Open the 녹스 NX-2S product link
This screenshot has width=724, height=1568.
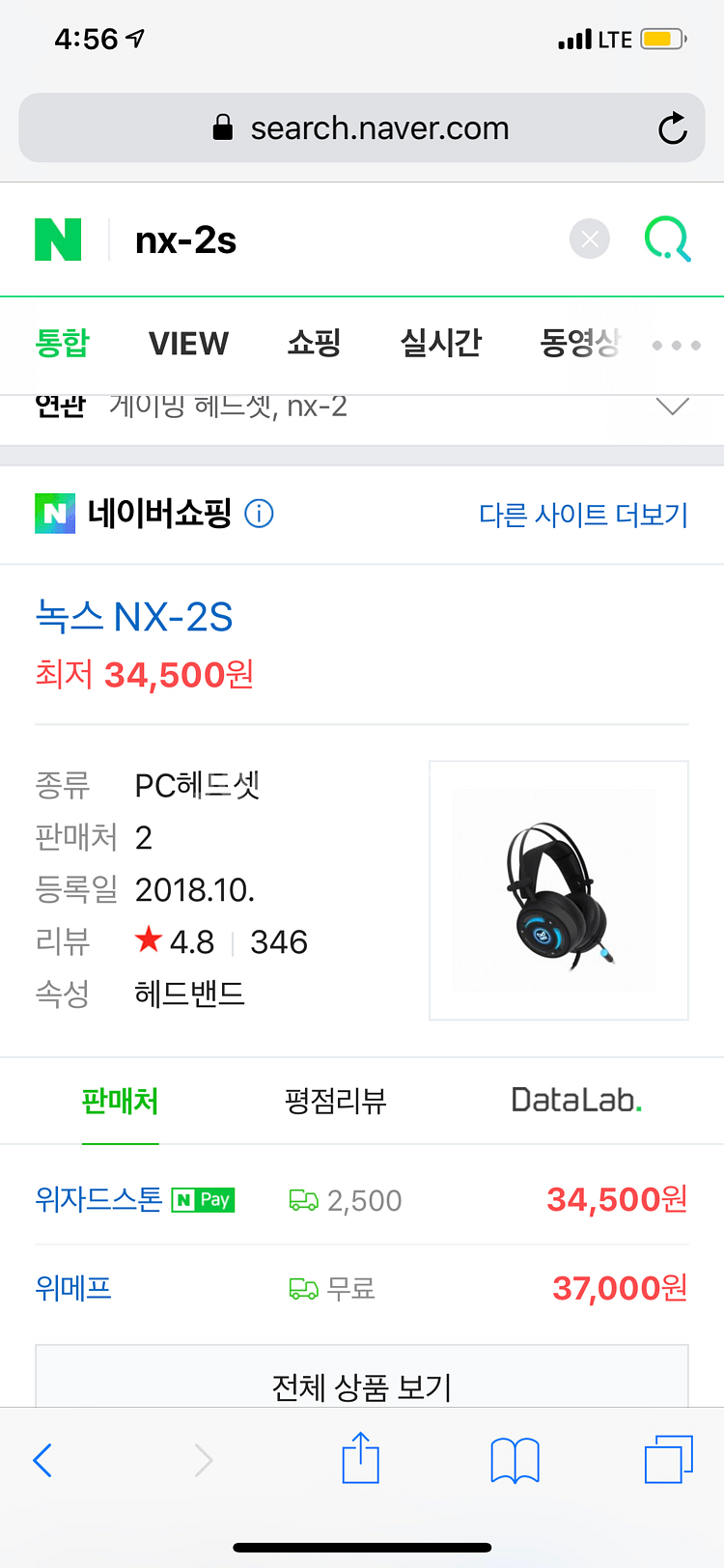pos(133,616)
